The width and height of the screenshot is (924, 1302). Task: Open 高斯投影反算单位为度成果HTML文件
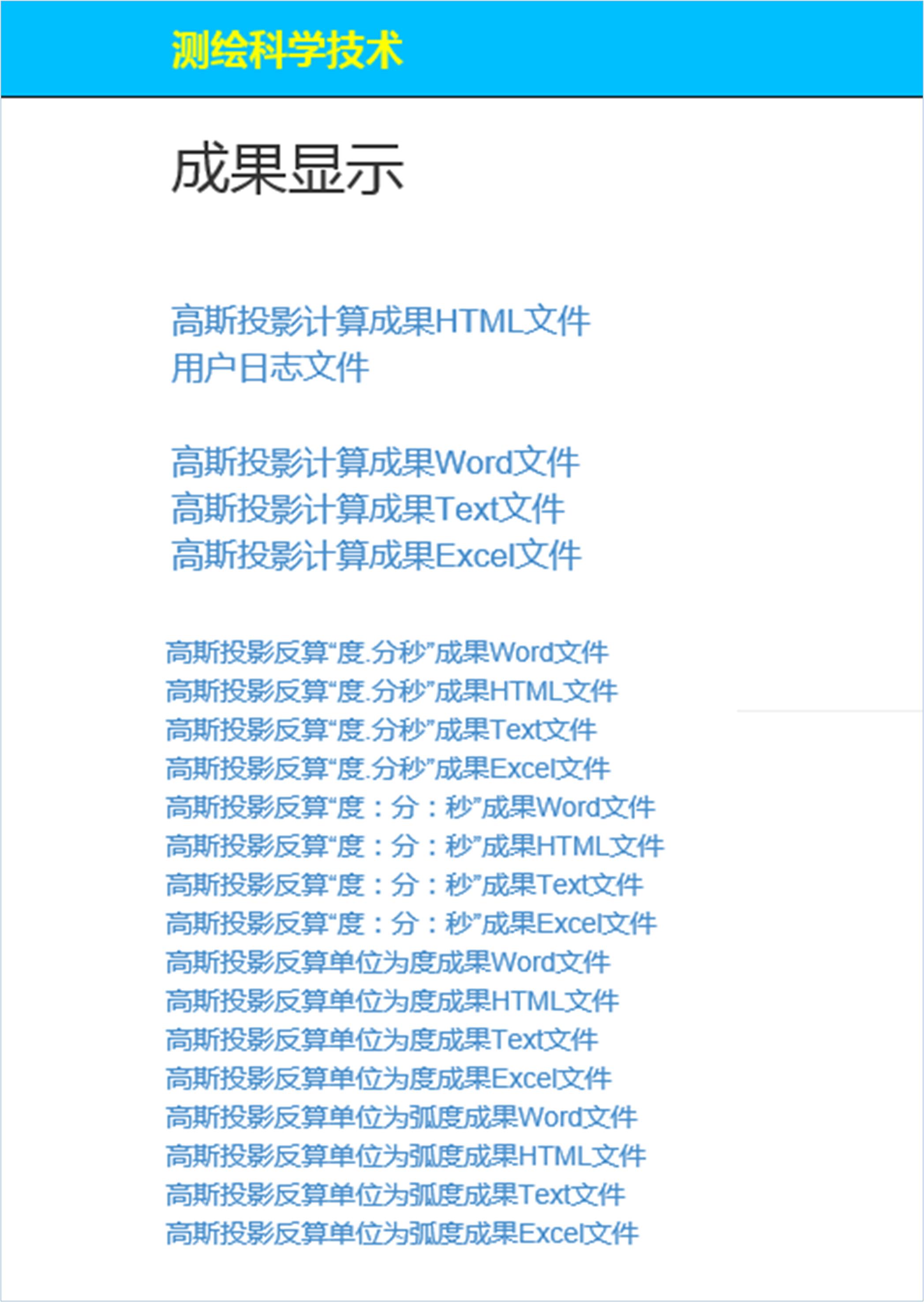(x=392, y=1001)
